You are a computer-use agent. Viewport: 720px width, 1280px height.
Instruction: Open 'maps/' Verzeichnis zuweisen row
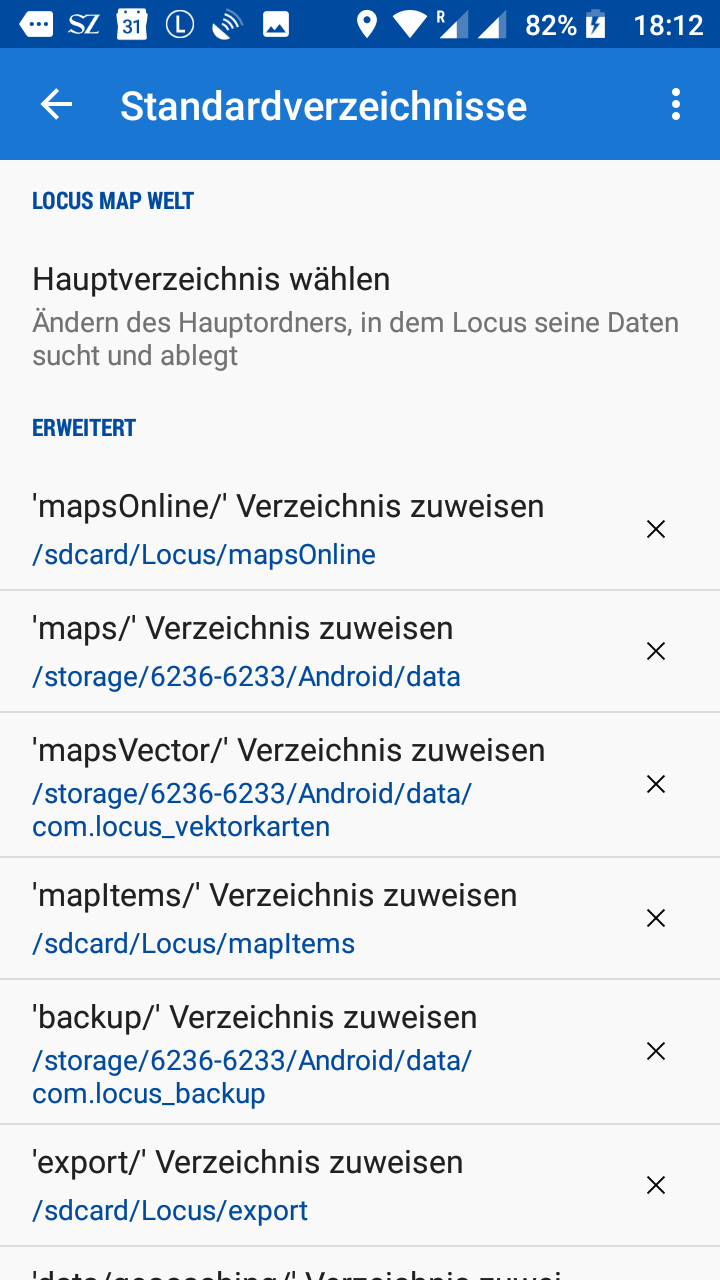(300, 651)
